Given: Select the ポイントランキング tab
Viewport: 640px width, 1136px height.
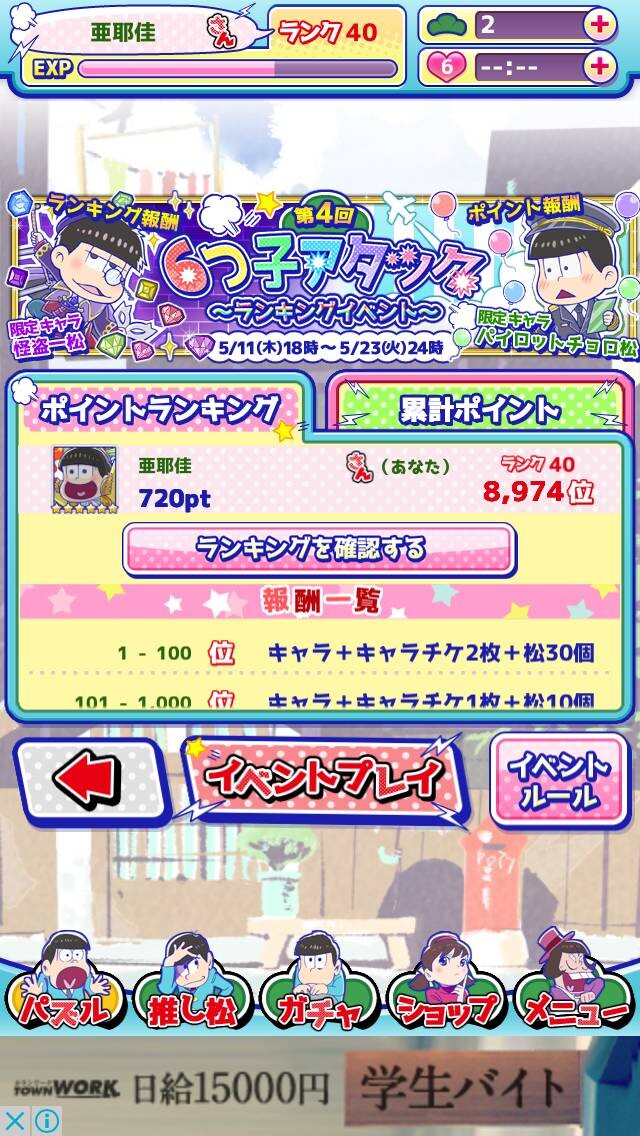Looking at the screenshot, I should click(x=159, y=409).
